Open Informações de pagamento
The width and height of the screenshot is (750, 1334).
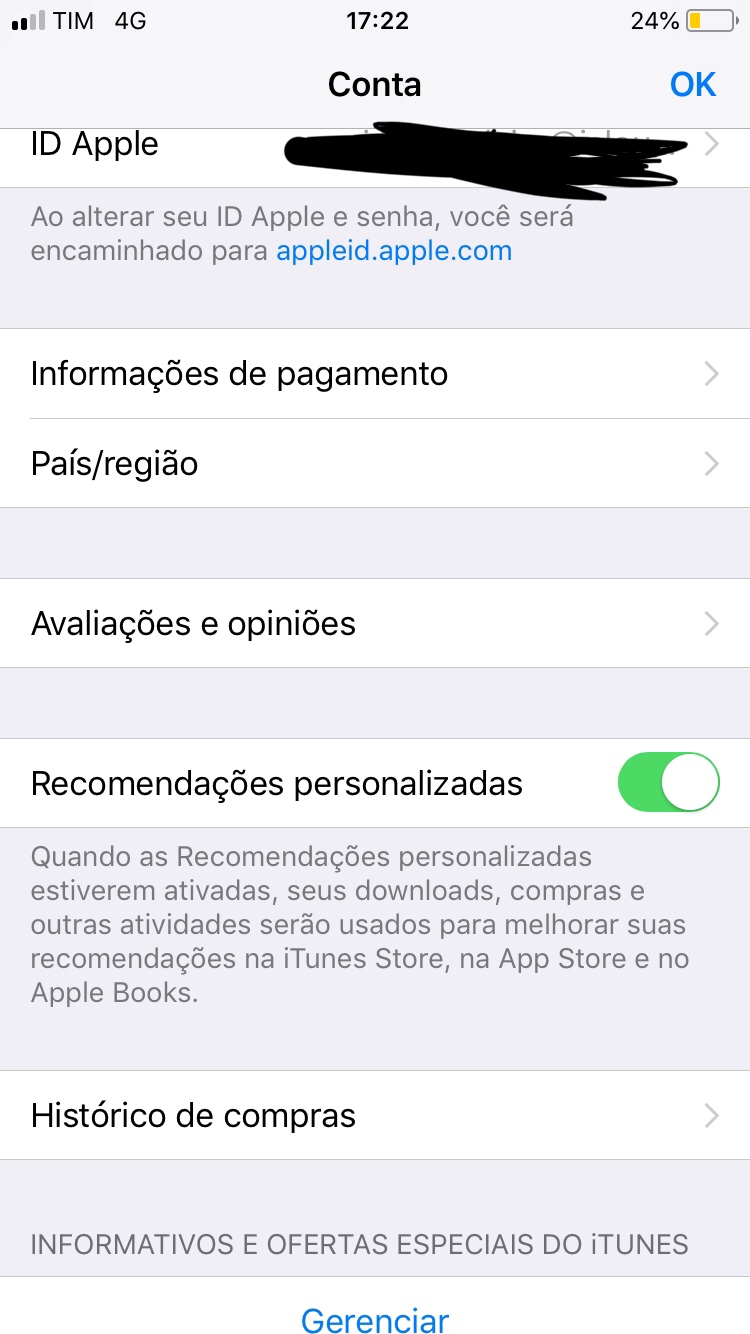click(375, 374)
